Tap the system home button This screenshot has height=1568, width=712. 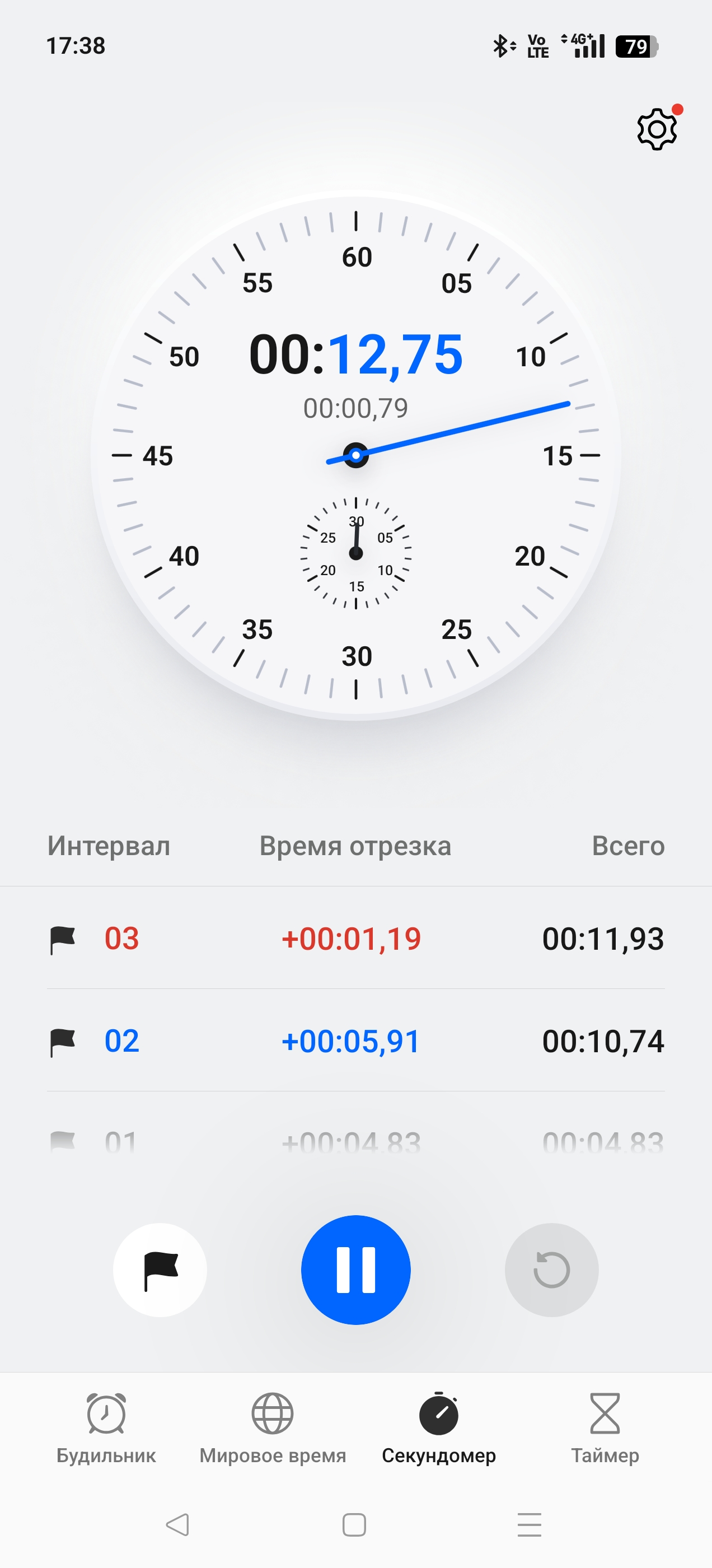point(354,1525)
